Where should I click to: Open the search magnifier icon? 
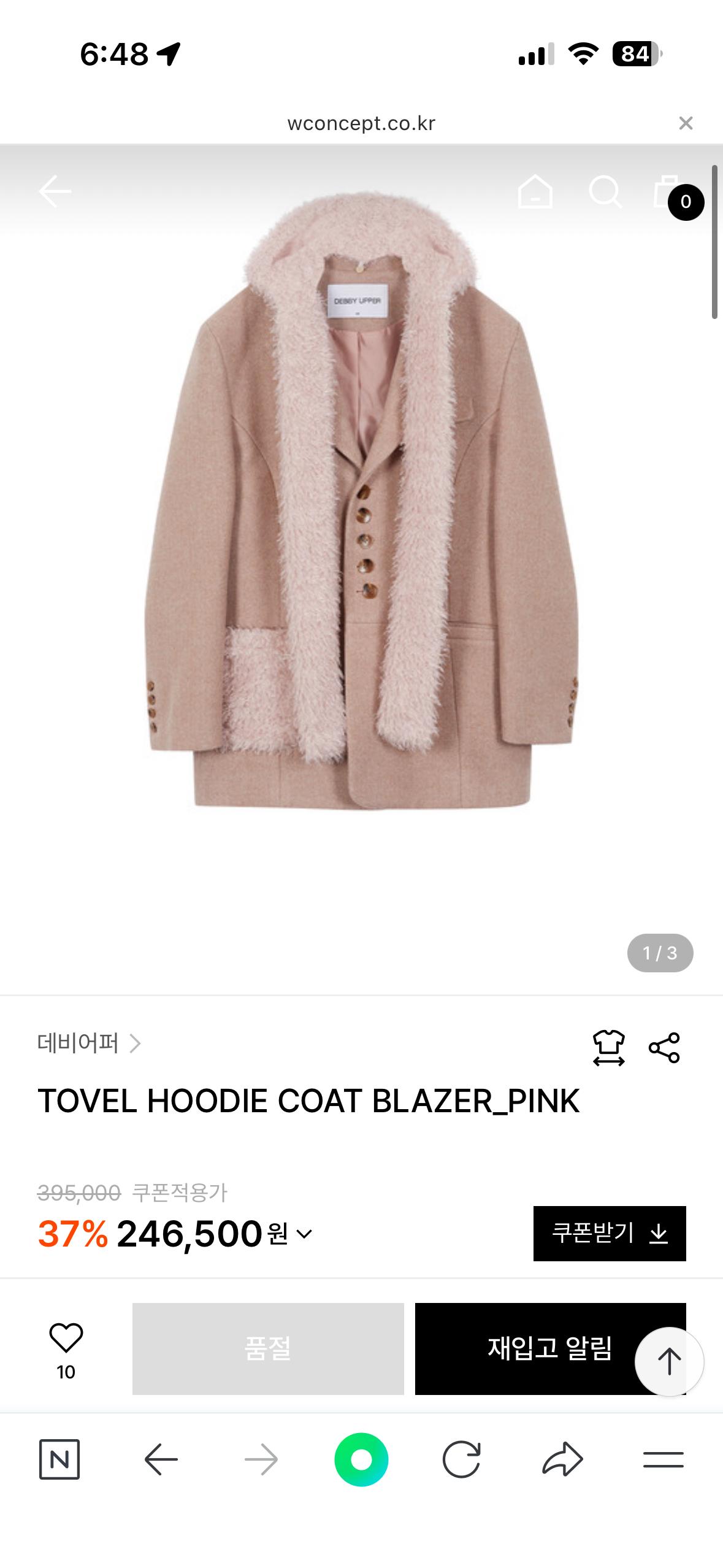pyautogui.click(x=605, y=192)
